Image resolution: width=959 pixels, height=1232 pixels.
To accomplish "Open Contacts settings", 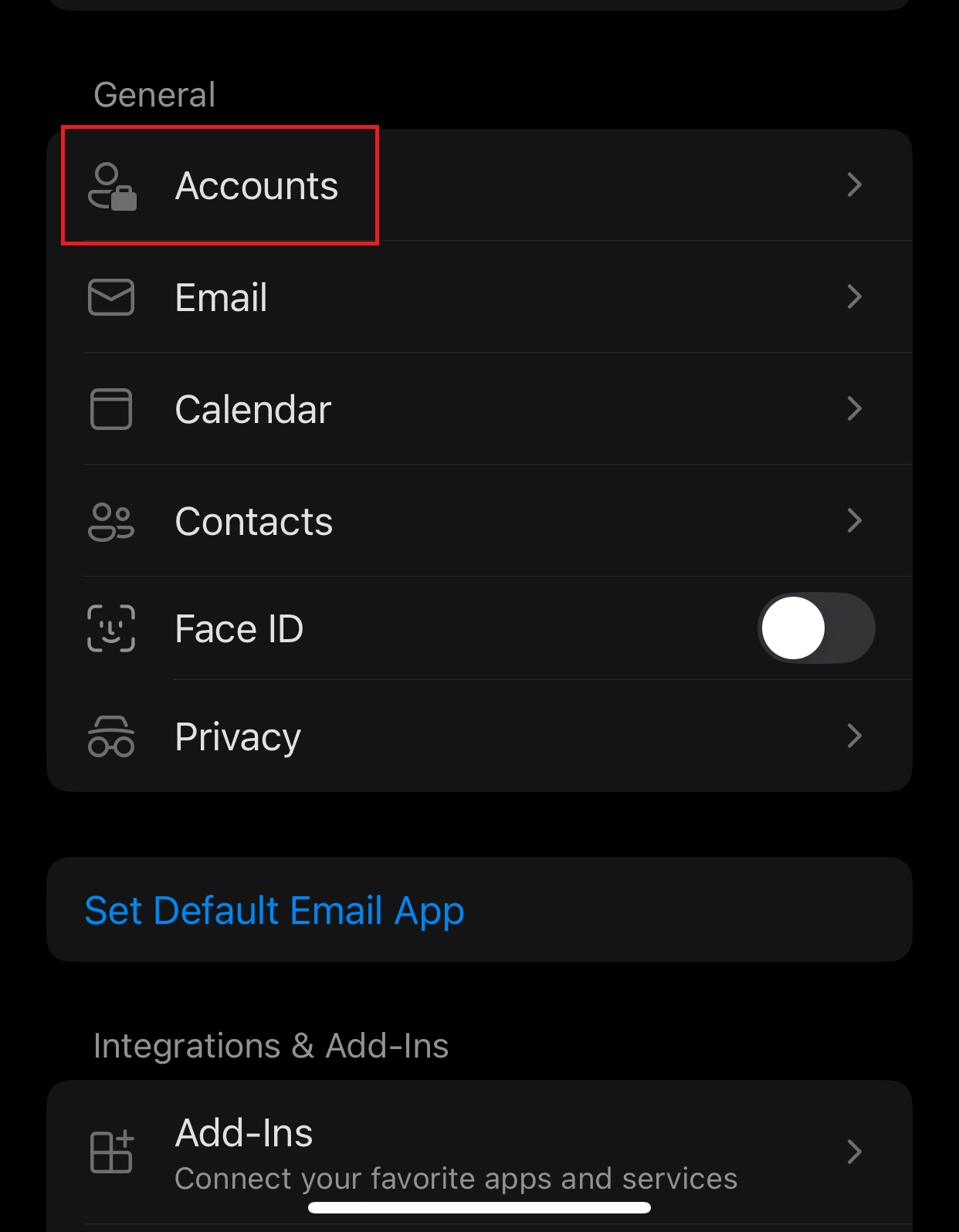I will (x=479, y=521).
